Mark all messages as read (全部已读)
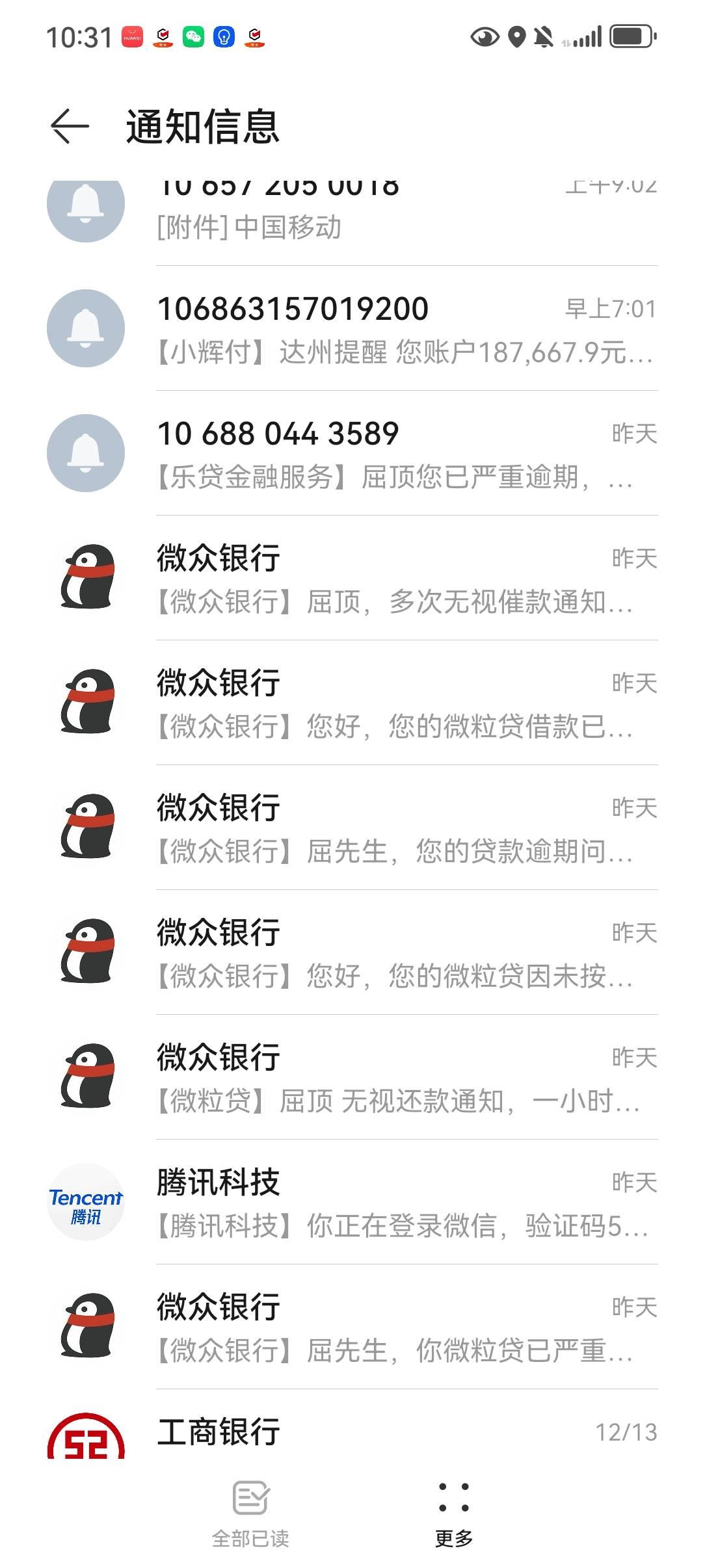This screenshot has height=1568, width=705. [250, 1511]
